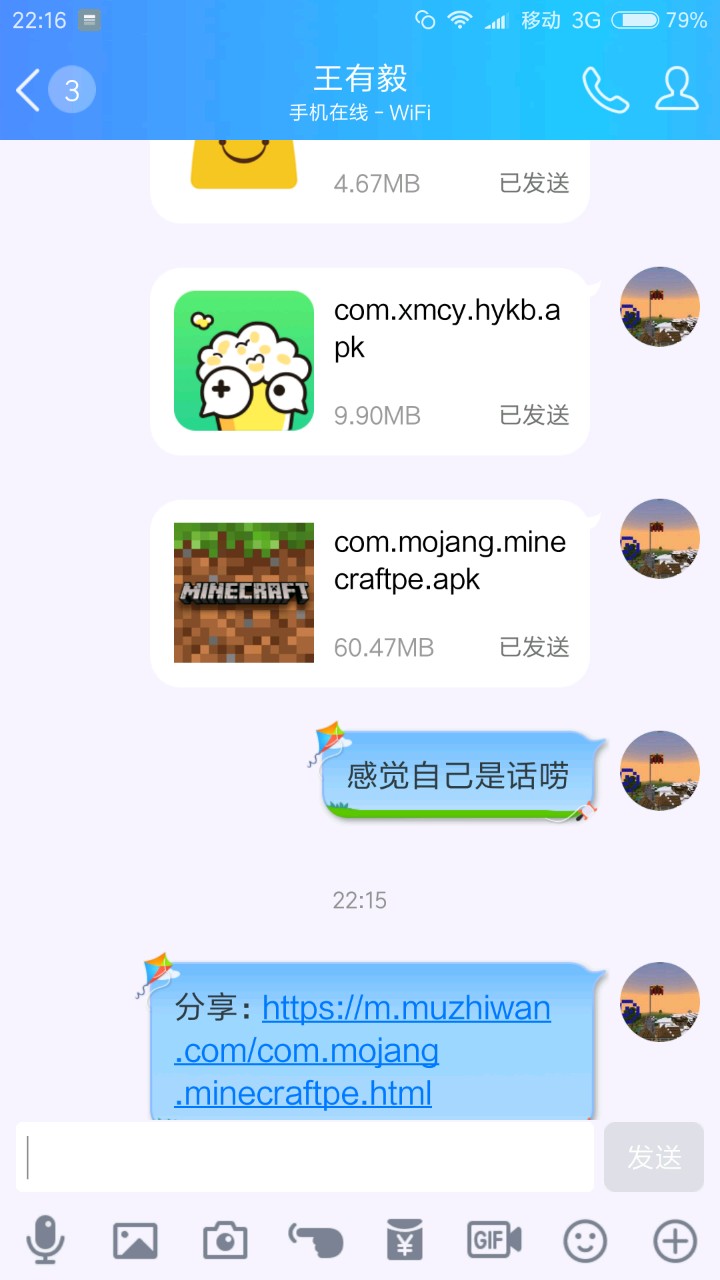The width and height of the screenshot is (720, 1280).
Task: Open the contact profile icon
Action: click(x=676, y=90)
